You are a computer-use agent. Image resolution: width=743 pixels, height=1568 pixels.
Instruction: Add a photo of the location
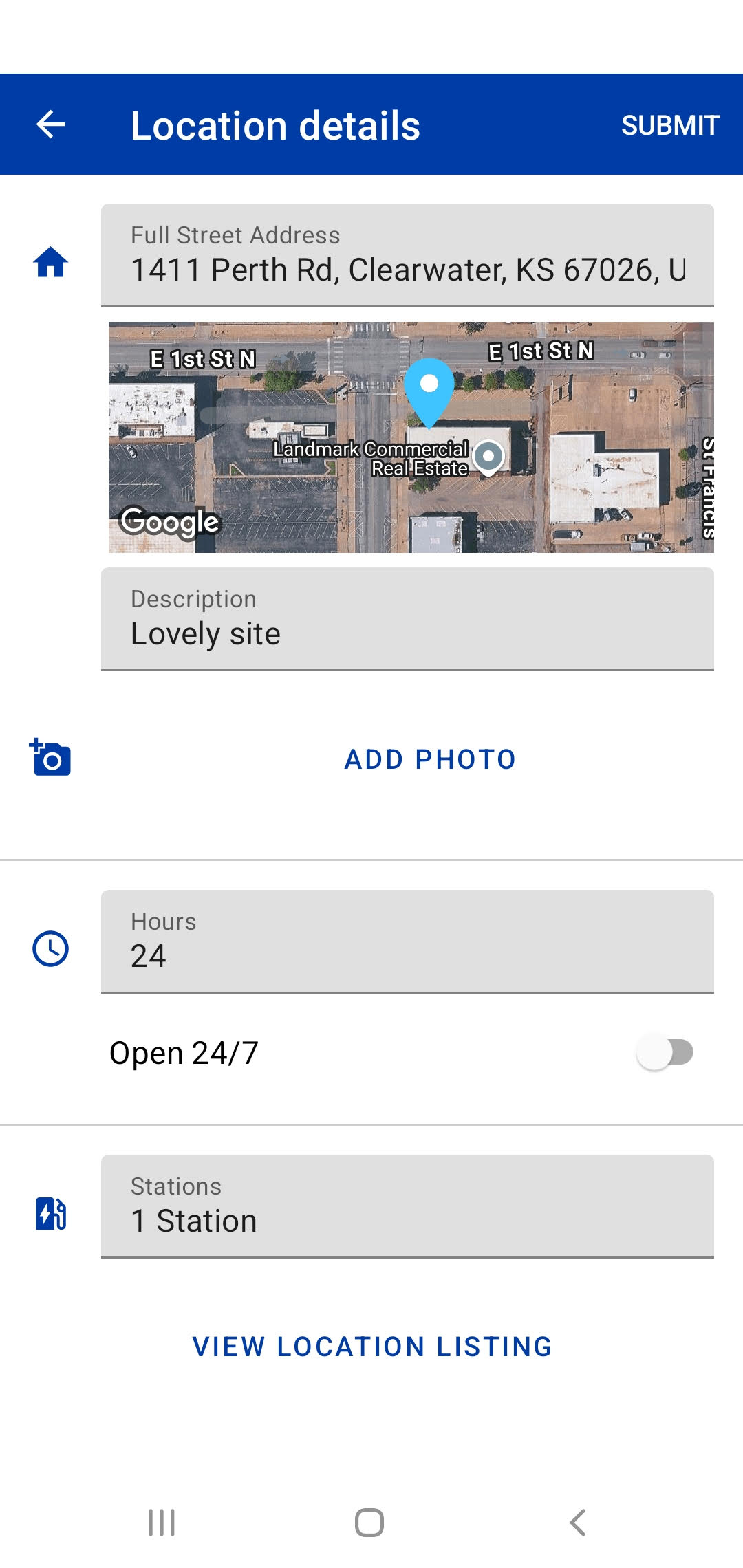click(429, 759)
